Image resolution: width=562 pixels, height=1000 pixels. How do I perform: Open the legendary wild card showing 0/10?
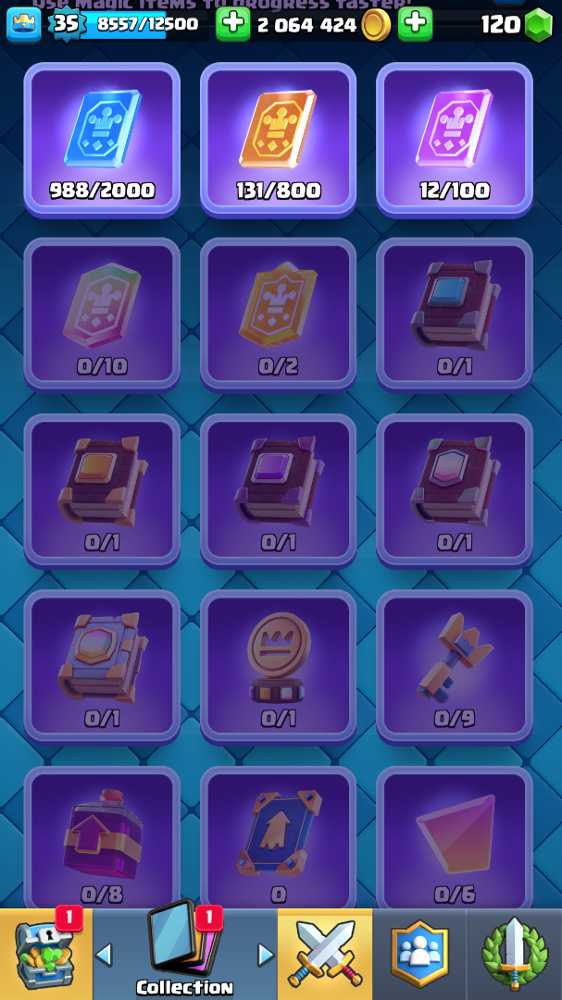pos(102,314)
